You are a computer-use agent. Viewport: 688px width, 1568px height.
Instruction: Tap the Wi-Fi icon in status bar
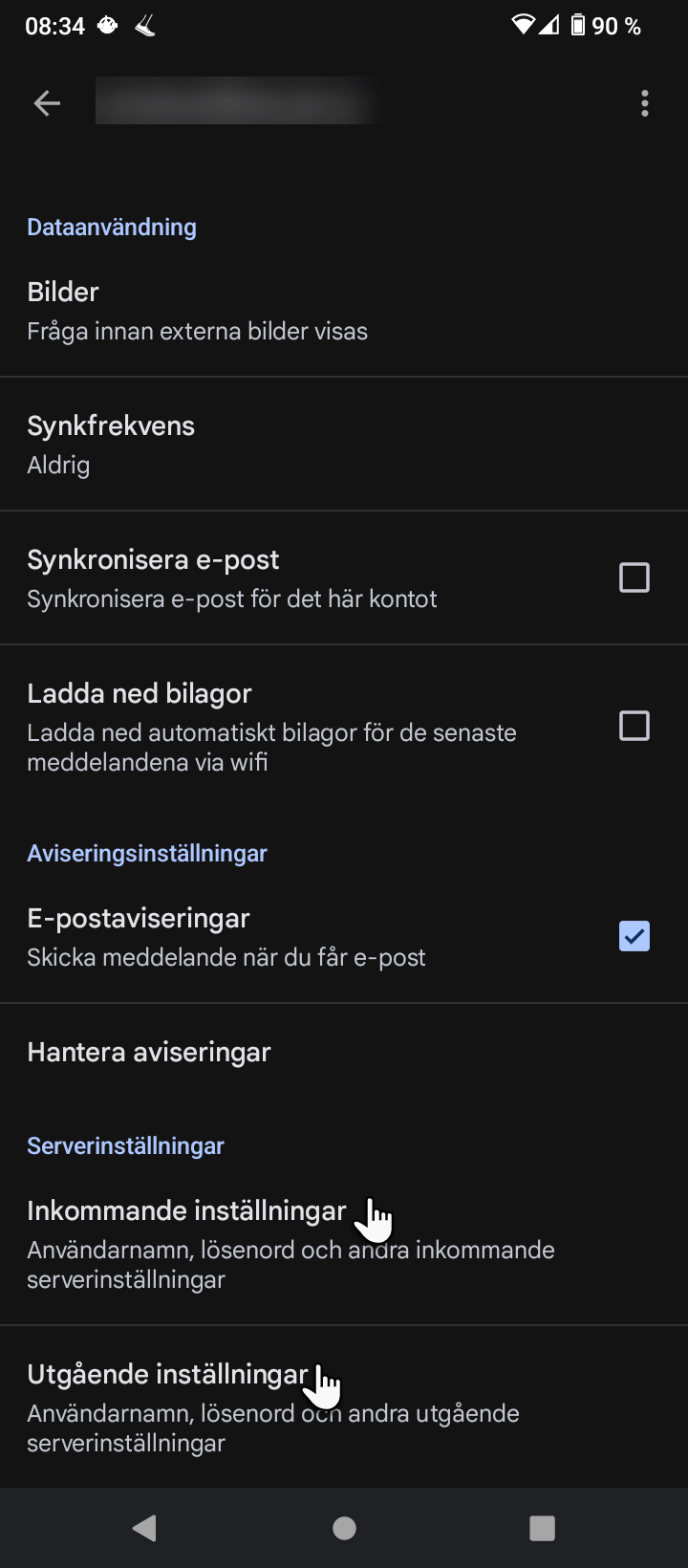pyautogui.click(x=522, y=26)
